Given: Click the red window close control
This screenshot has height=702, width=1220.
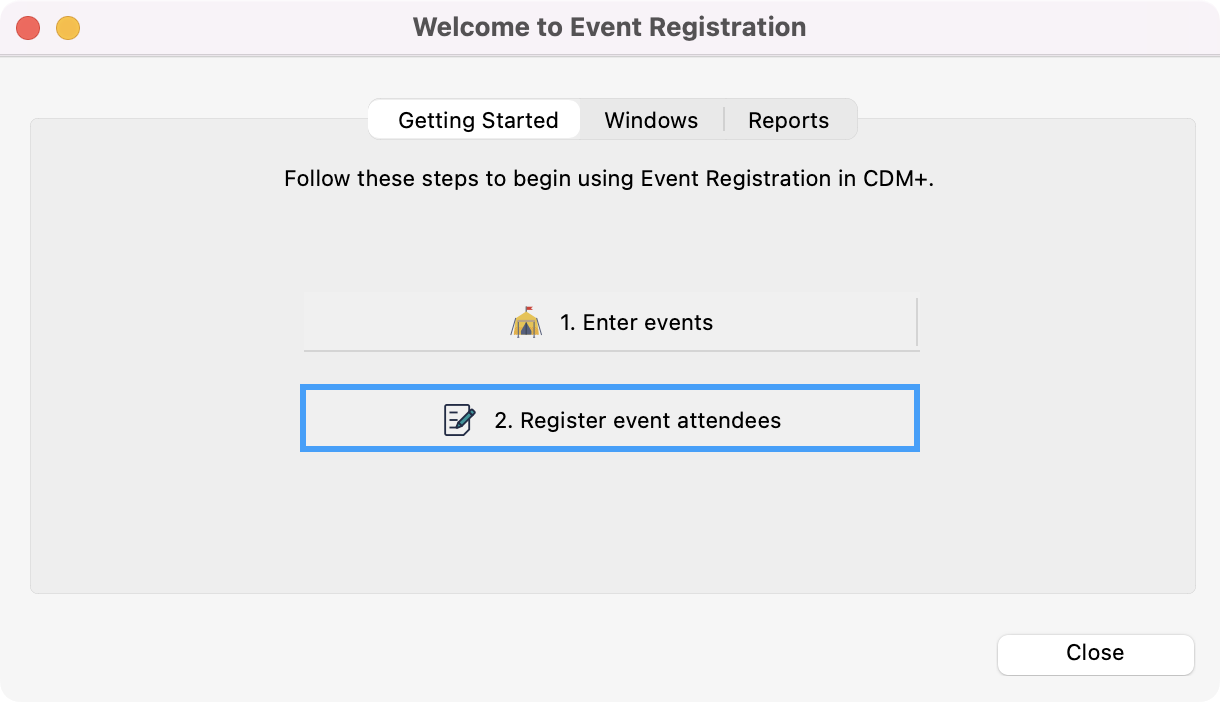Looking at the screenshot, I should (x=28, y=28).
